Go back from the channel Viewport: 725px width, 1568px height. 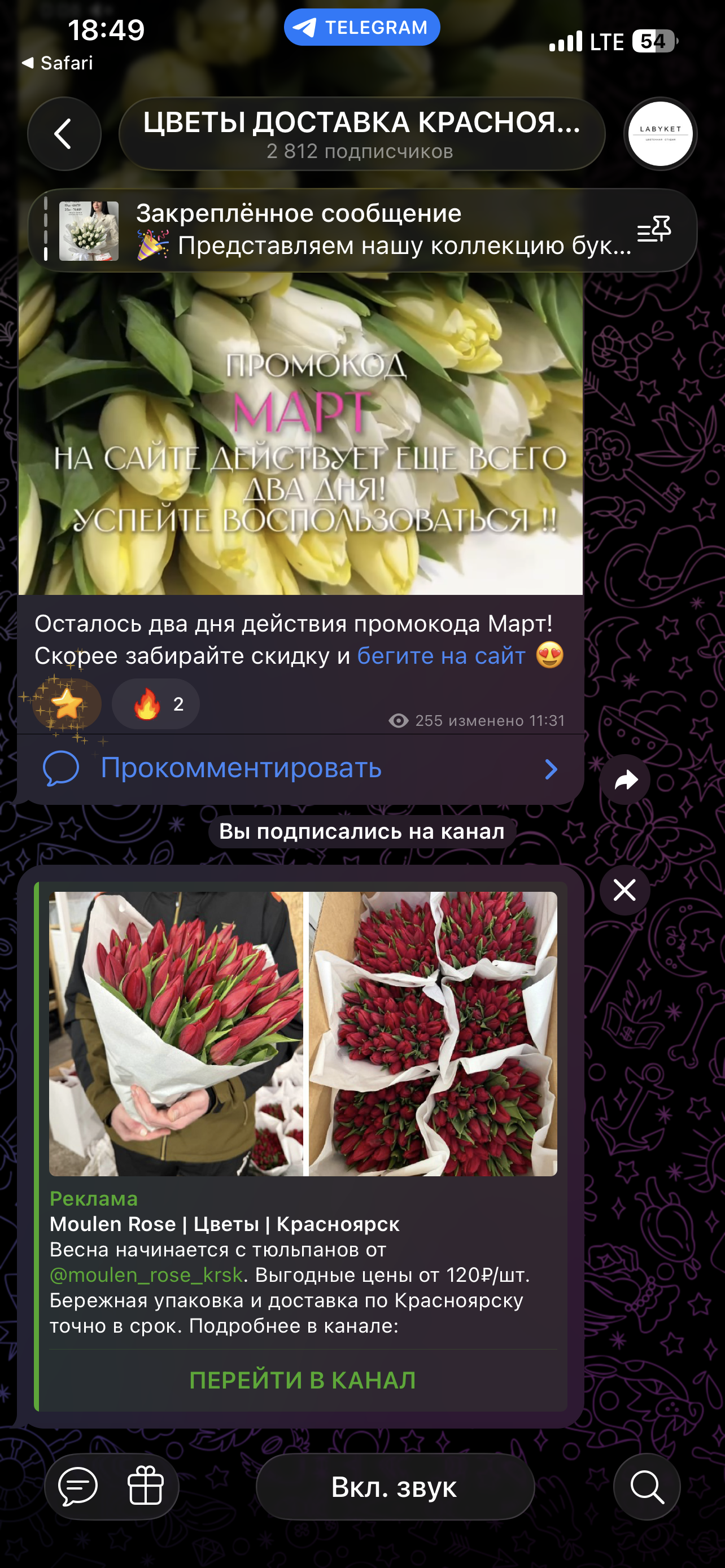pyautogui.click(x=64, y=133)
